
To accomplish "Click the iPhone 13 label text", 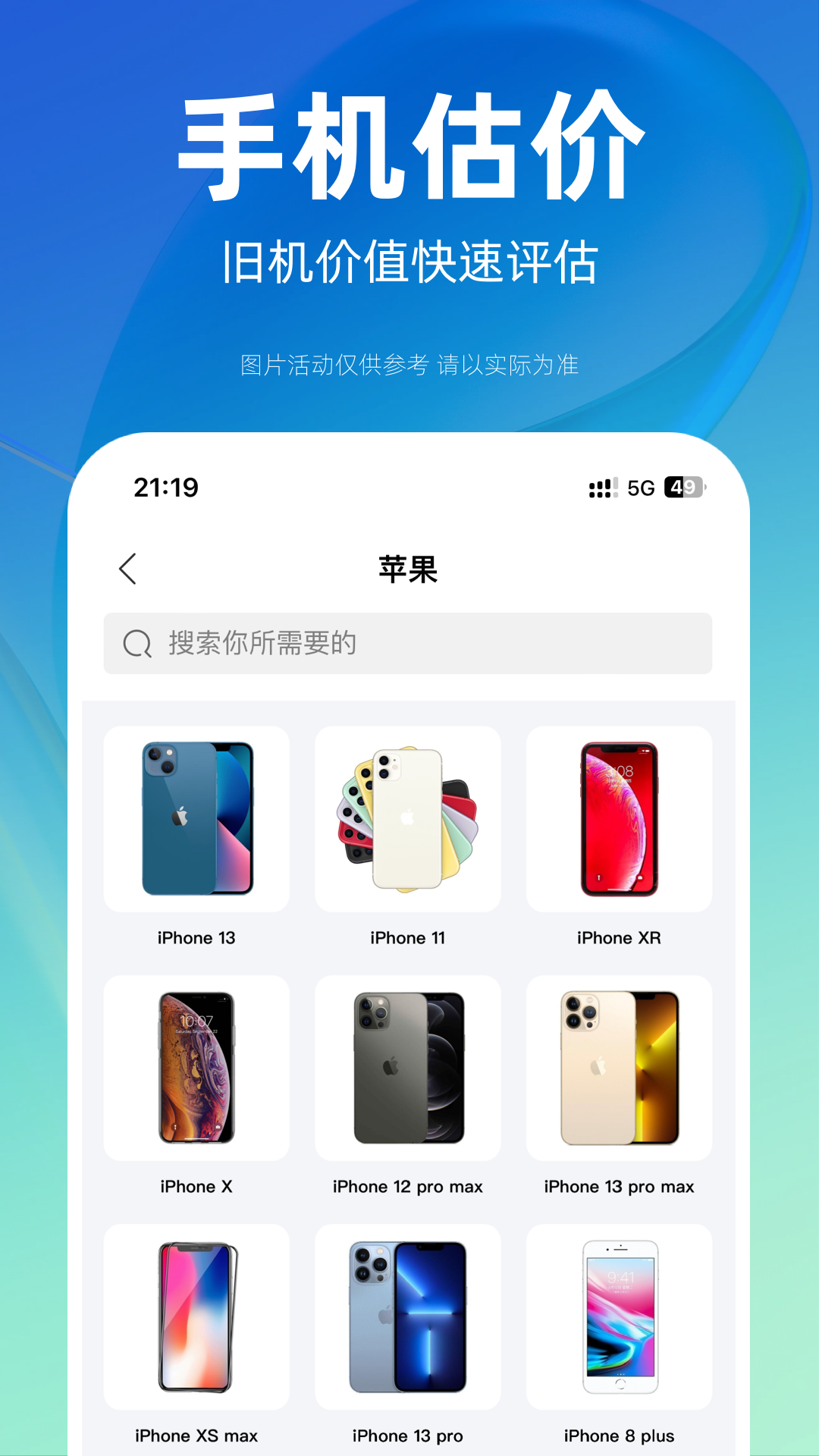I will [196, 937].
